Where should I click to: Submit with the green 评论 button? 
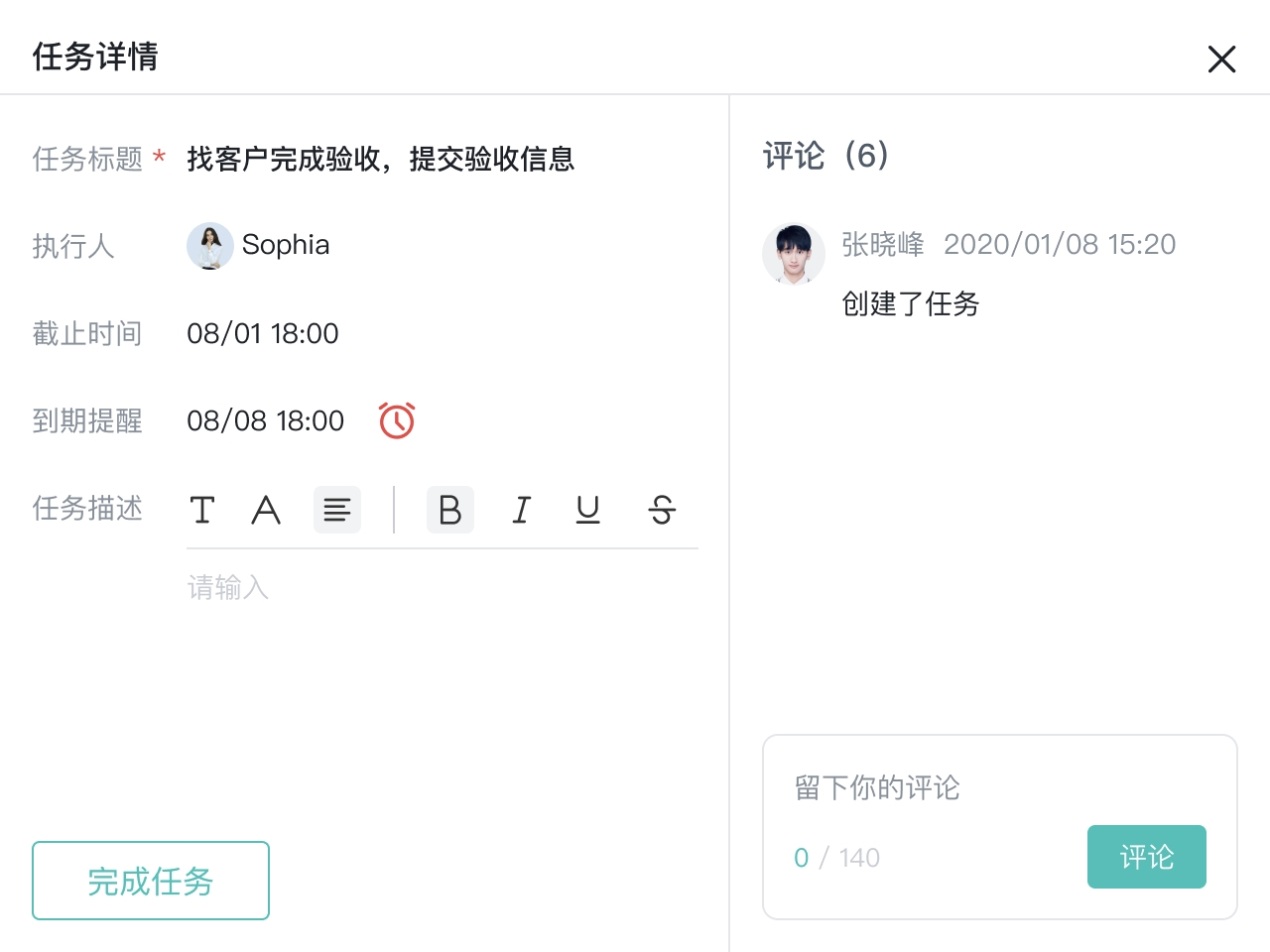1146,857
